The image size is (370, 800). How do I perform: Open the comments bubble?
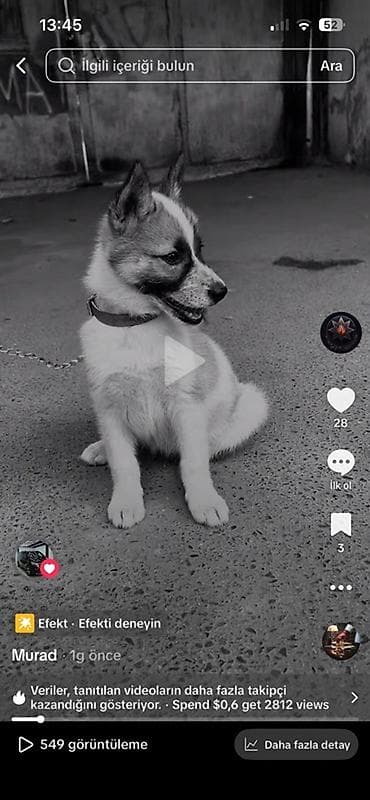point(341,463)
